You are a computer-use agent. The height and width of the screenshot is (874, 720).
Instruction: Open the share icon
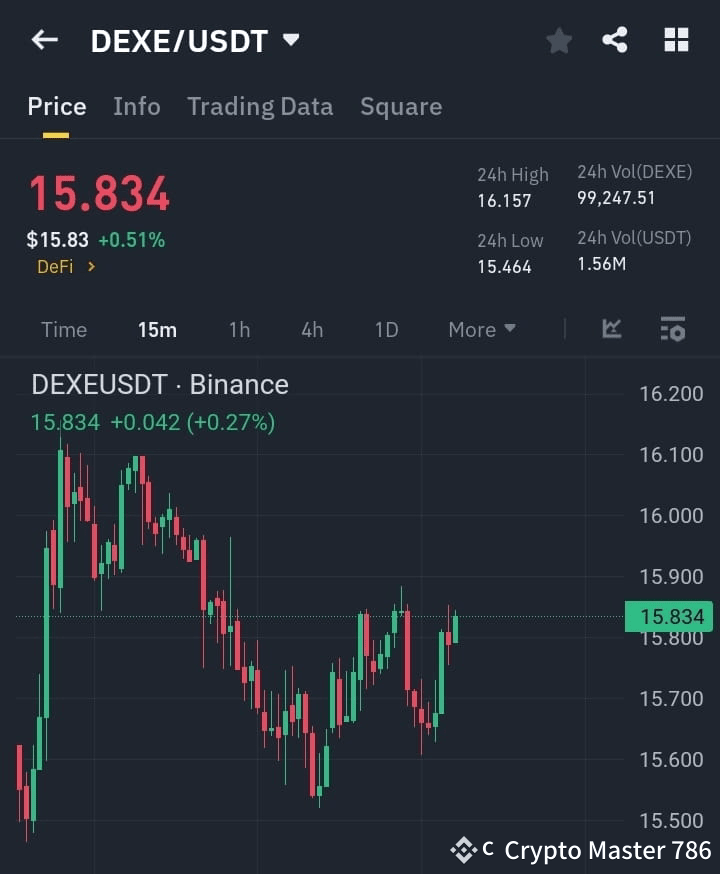point(614,41)
